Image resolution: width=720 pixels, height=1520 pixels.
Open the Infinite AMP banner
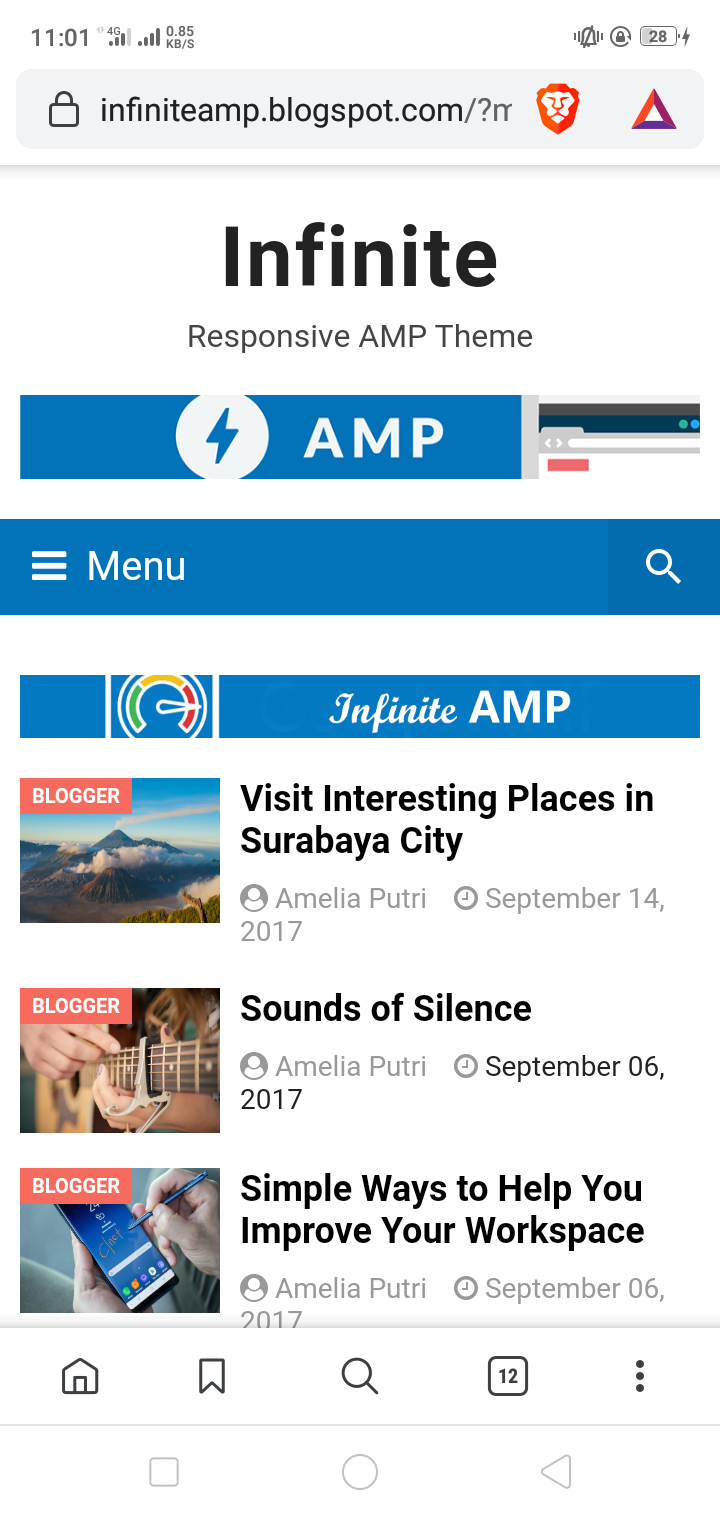tap(360, 707)
